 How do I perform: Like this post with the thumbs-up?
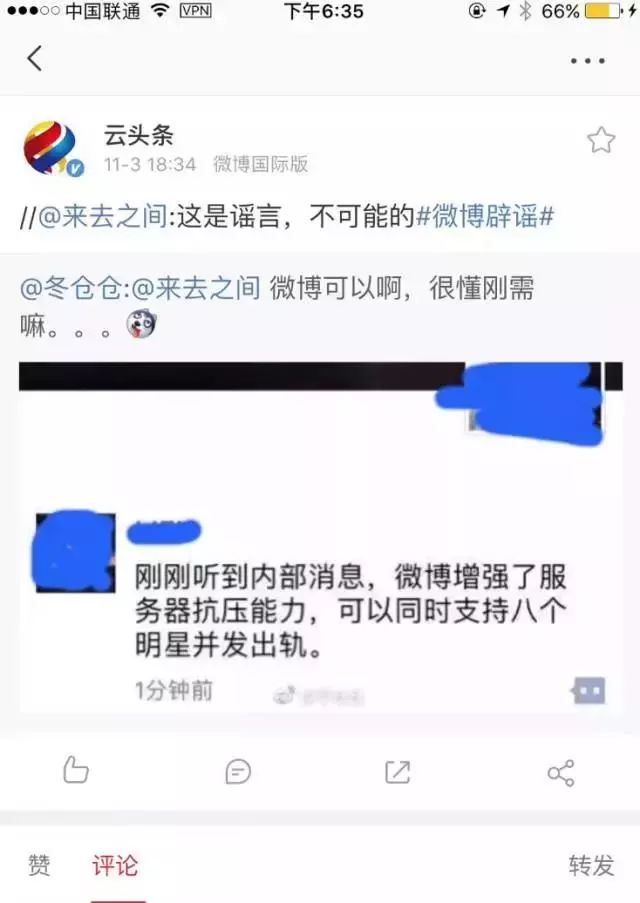pyautogui.click(x=76, y=770)
